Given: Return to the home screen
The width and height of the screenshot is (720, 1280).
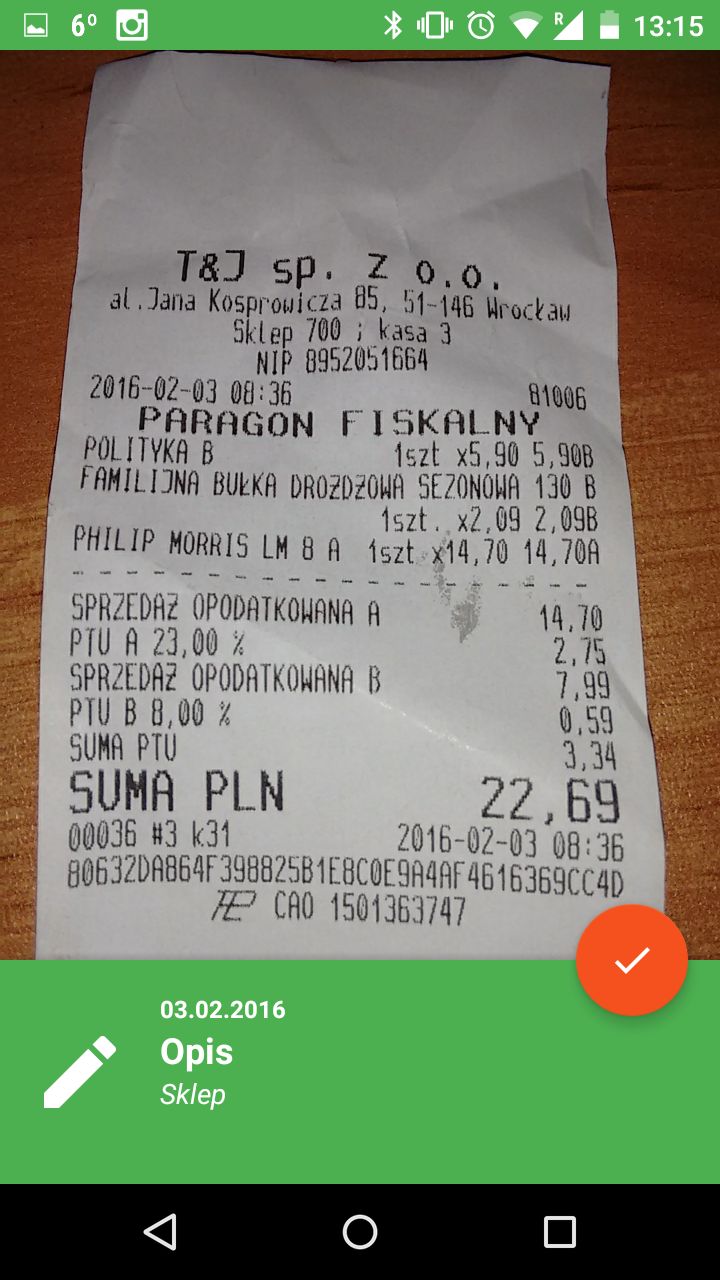Looking at the screenshot, I should click(360, 1232).
